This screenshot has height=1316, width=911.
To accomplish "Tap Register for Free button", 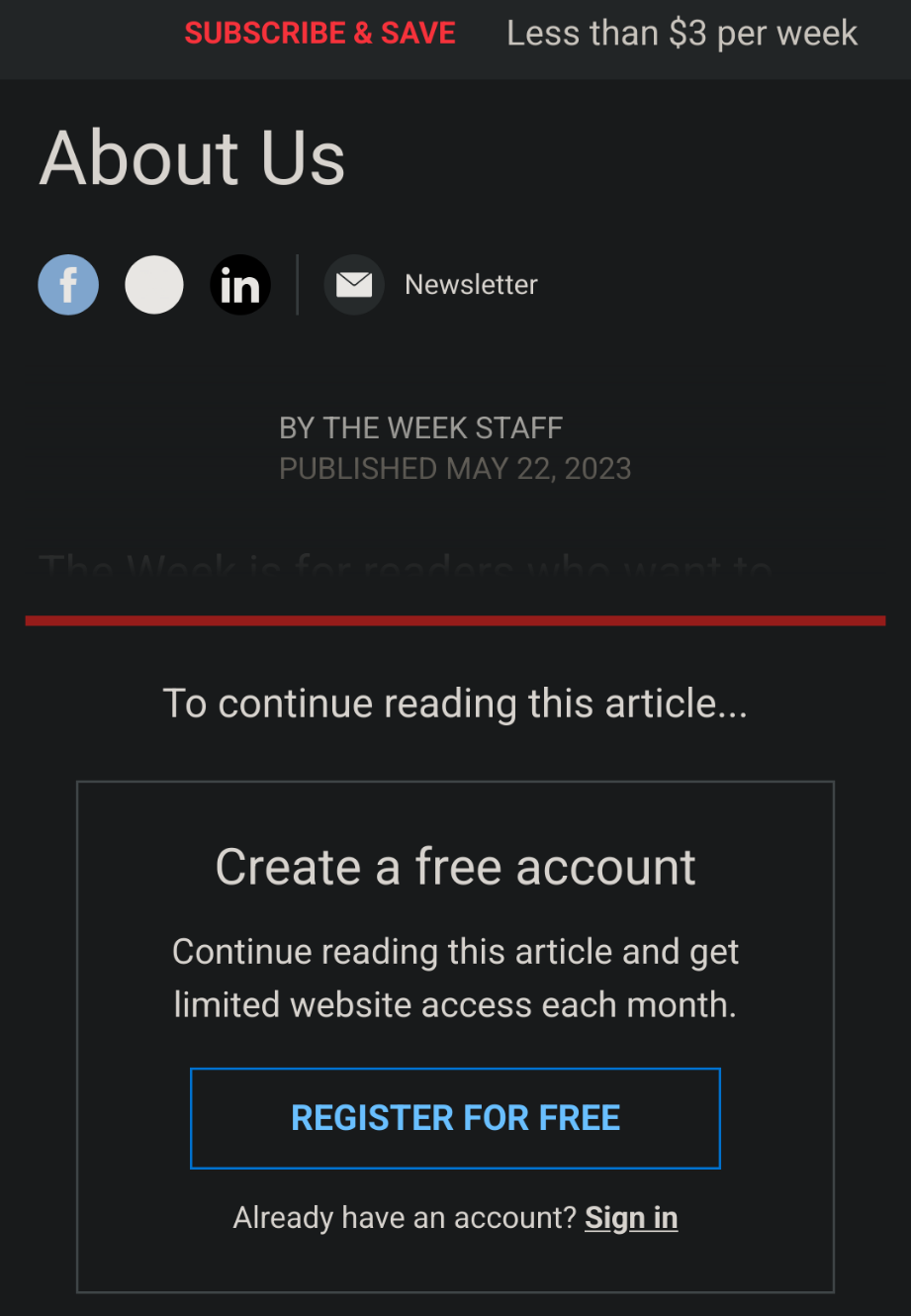I will [x=455, y=1118].
